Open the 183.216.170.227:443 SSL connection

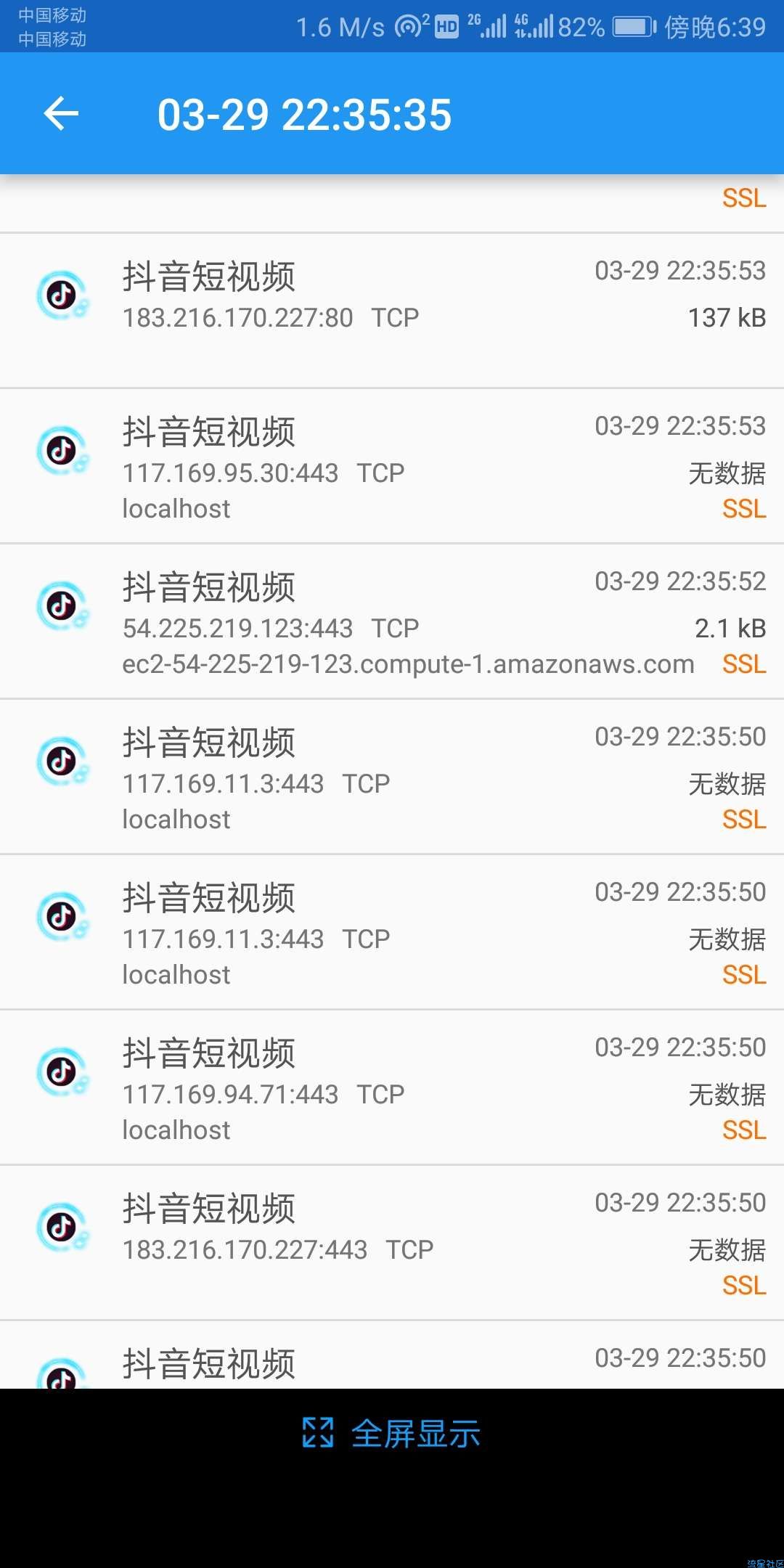(x=392, y=1243)
